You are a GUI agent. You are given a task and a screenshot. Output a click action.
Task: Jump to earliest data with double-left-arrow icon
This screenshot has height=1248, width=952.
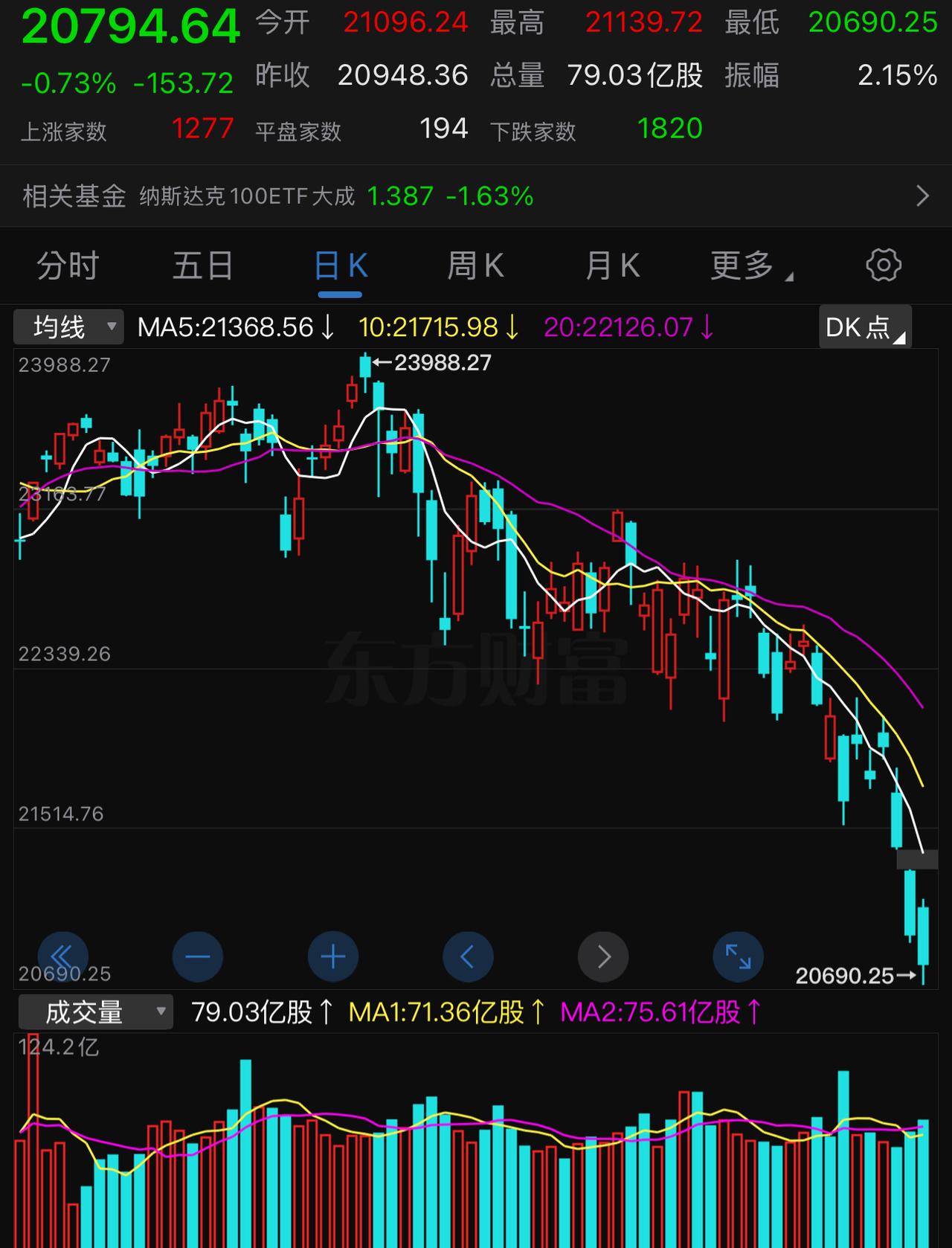click(x=62, y=957)
